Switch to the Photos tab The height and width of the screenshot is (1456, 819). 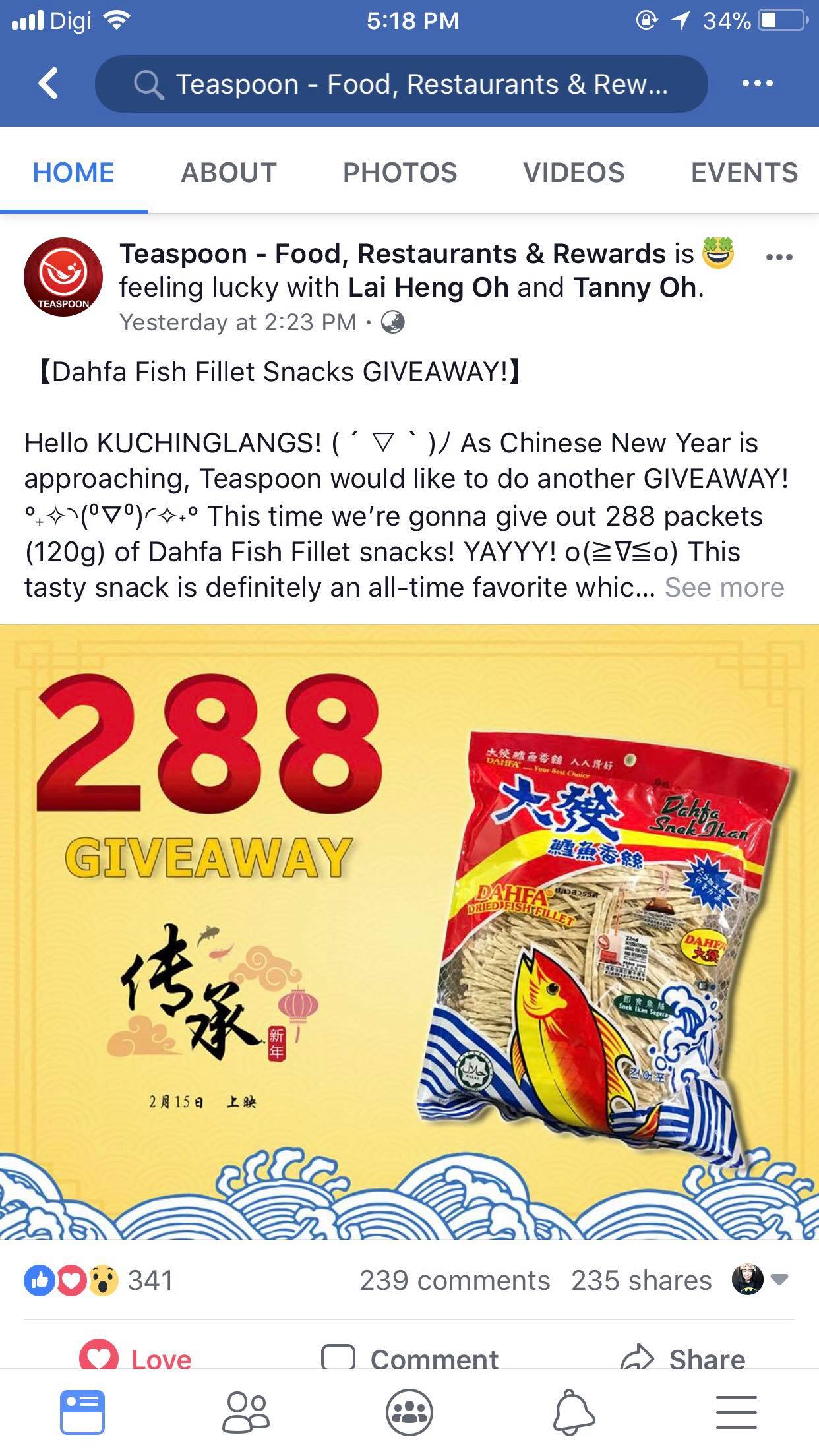coord(400,173)
